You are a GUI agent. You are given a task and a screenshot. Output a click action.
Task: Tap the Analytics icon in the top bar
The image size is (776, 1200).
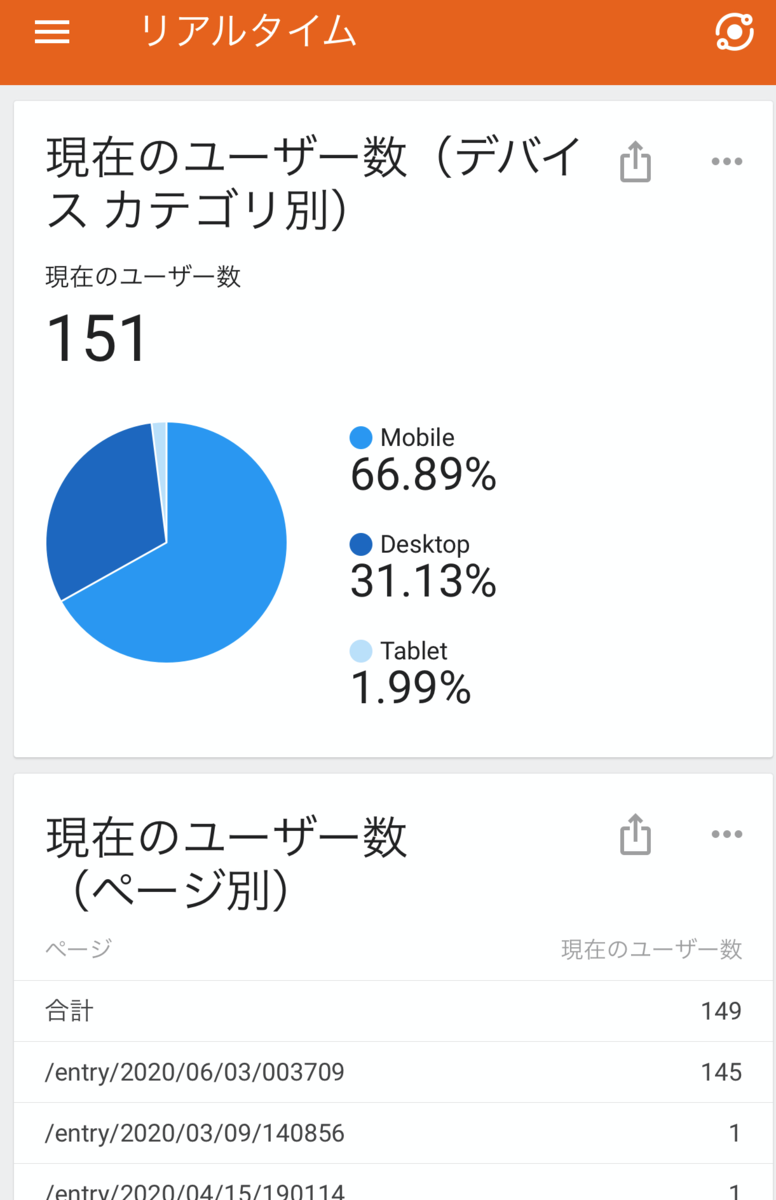click(734, 32)
